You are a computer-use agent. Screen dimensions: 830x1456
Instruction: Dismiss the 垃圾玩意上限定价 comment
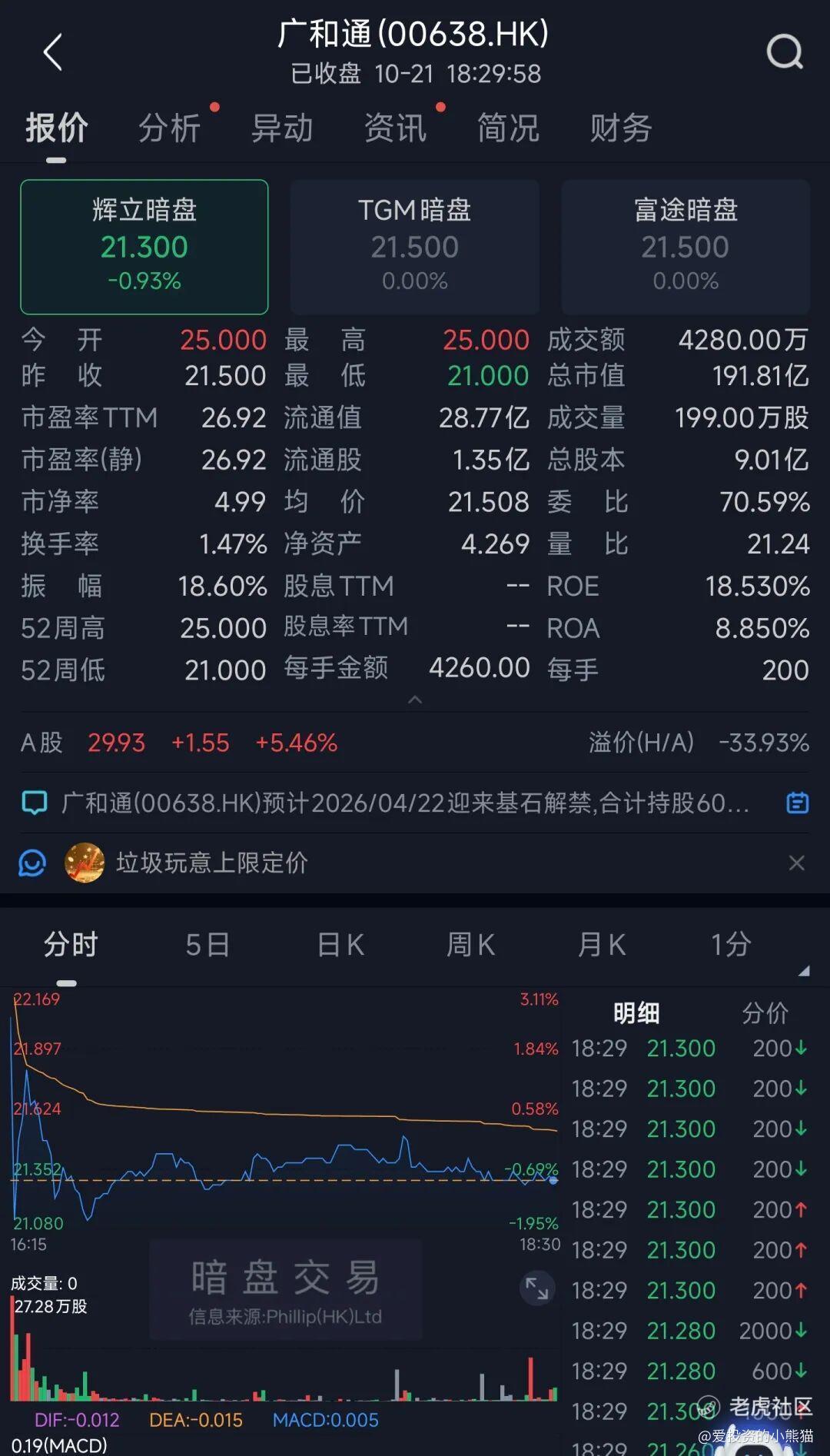(x=797, y=863)
